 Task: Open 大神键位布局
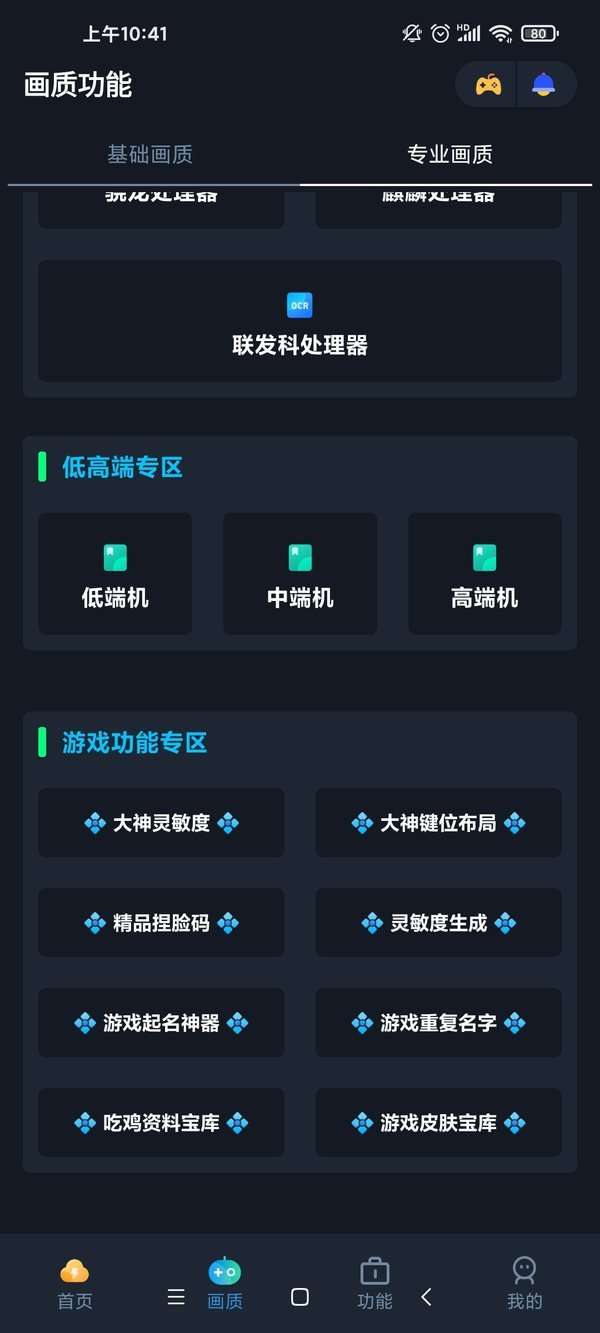(438, 823)
